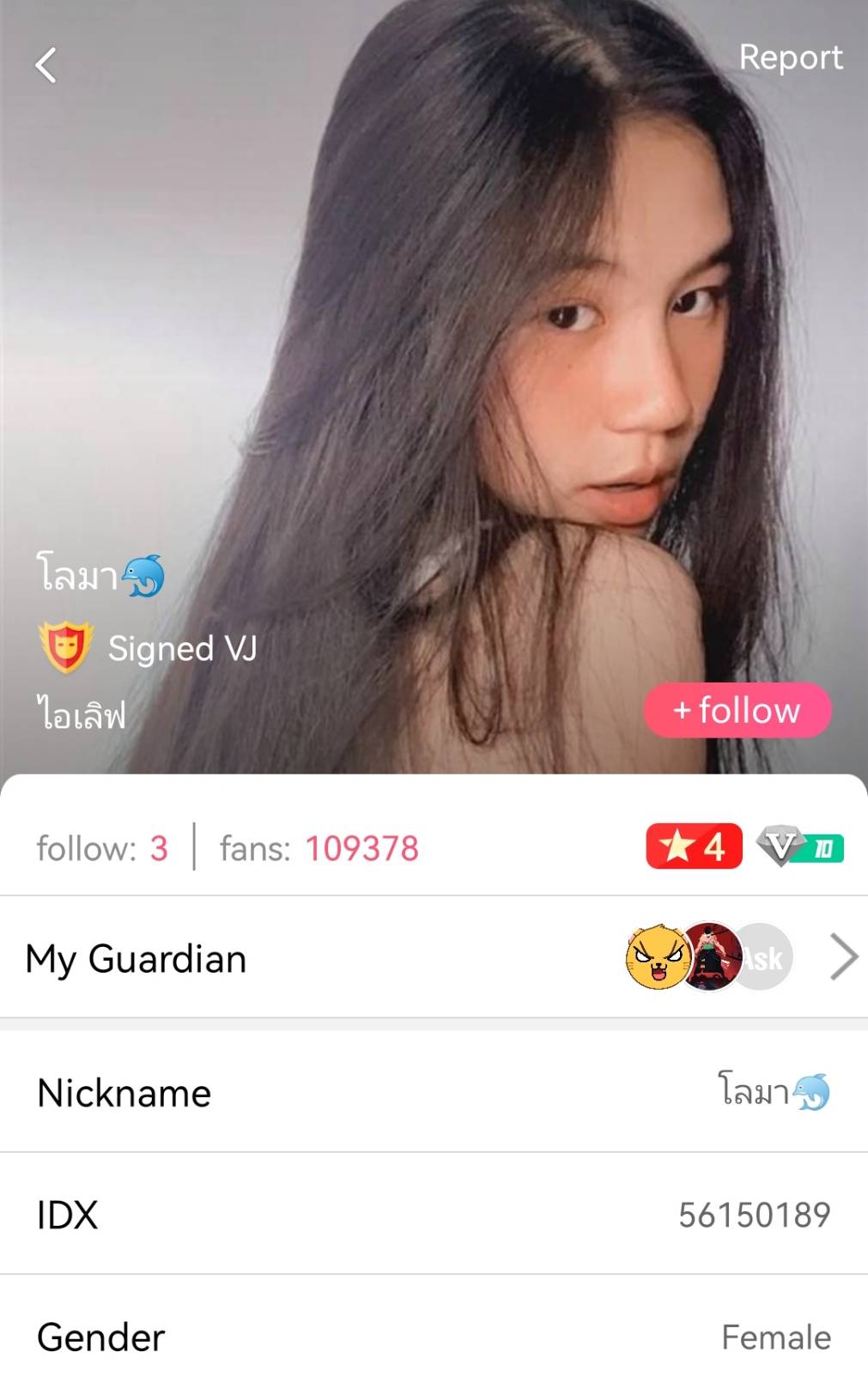Image resolution: width=868 pixels, height=1389 pixels.
Task: View the following count
Action: pos(102,848)
